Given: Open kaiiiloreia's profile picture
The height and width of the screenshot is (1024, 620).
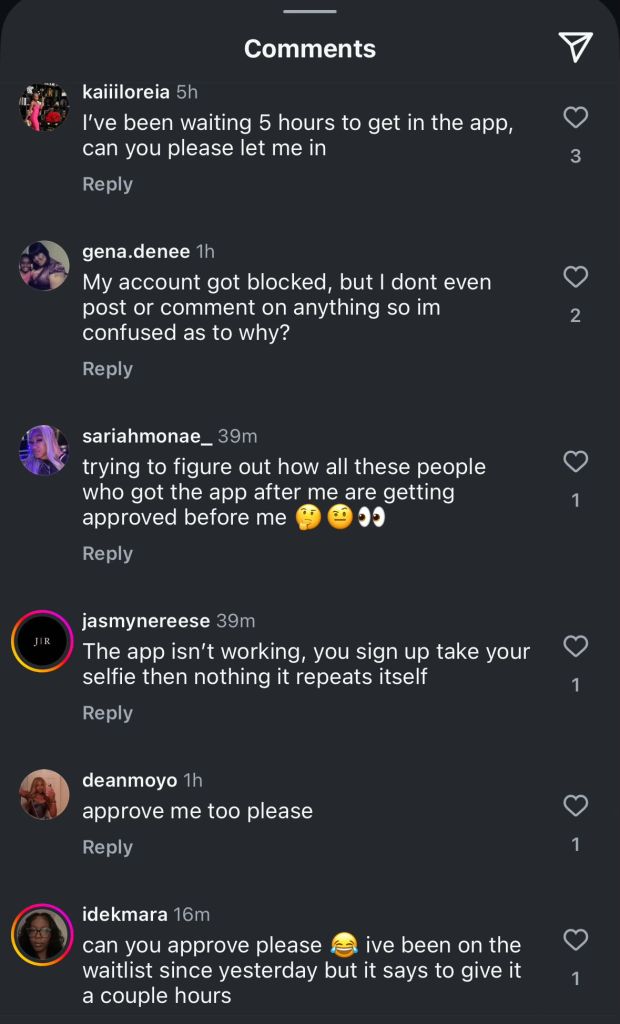Looking at the screenshot, I should pyautogui.click(x=44, y=107).
